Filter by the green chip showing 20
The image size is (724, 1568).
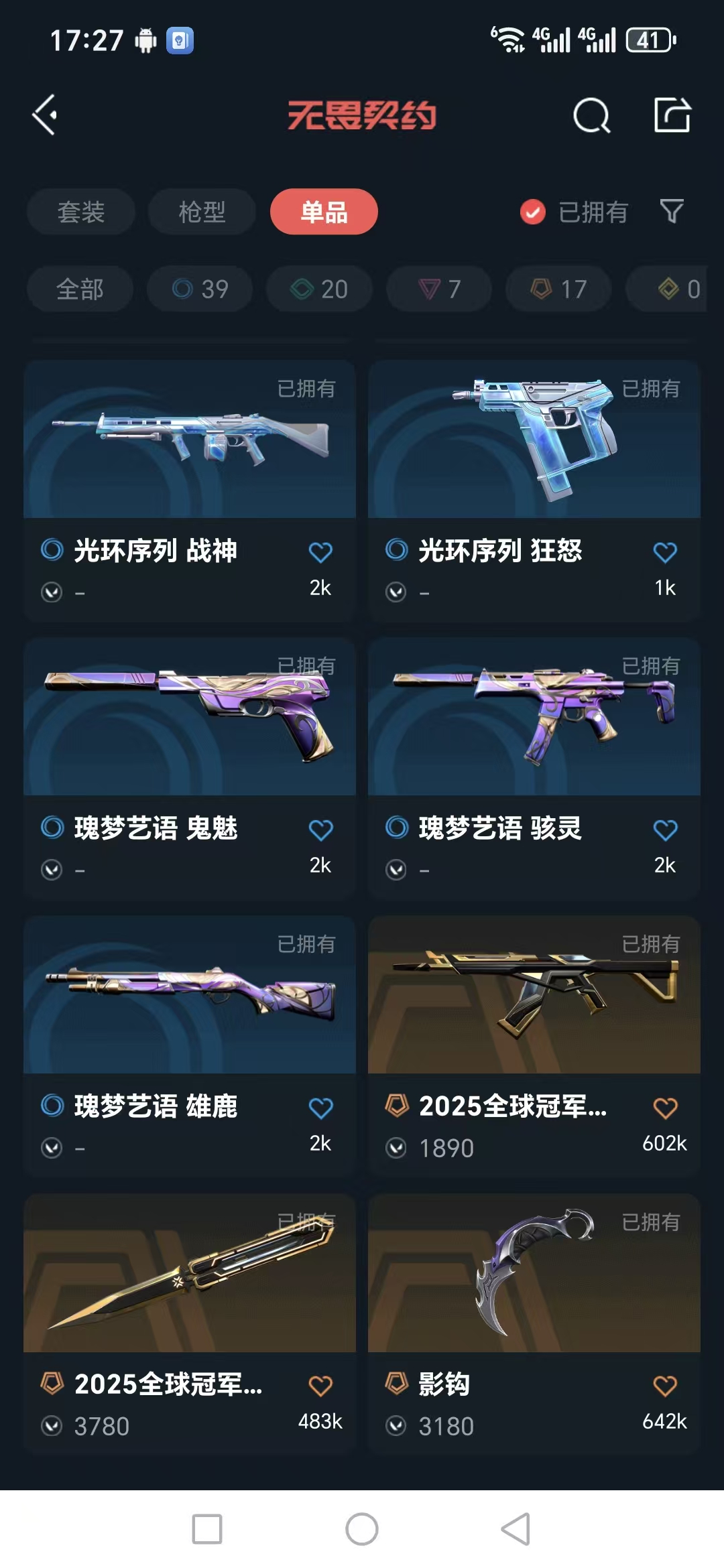319,289
